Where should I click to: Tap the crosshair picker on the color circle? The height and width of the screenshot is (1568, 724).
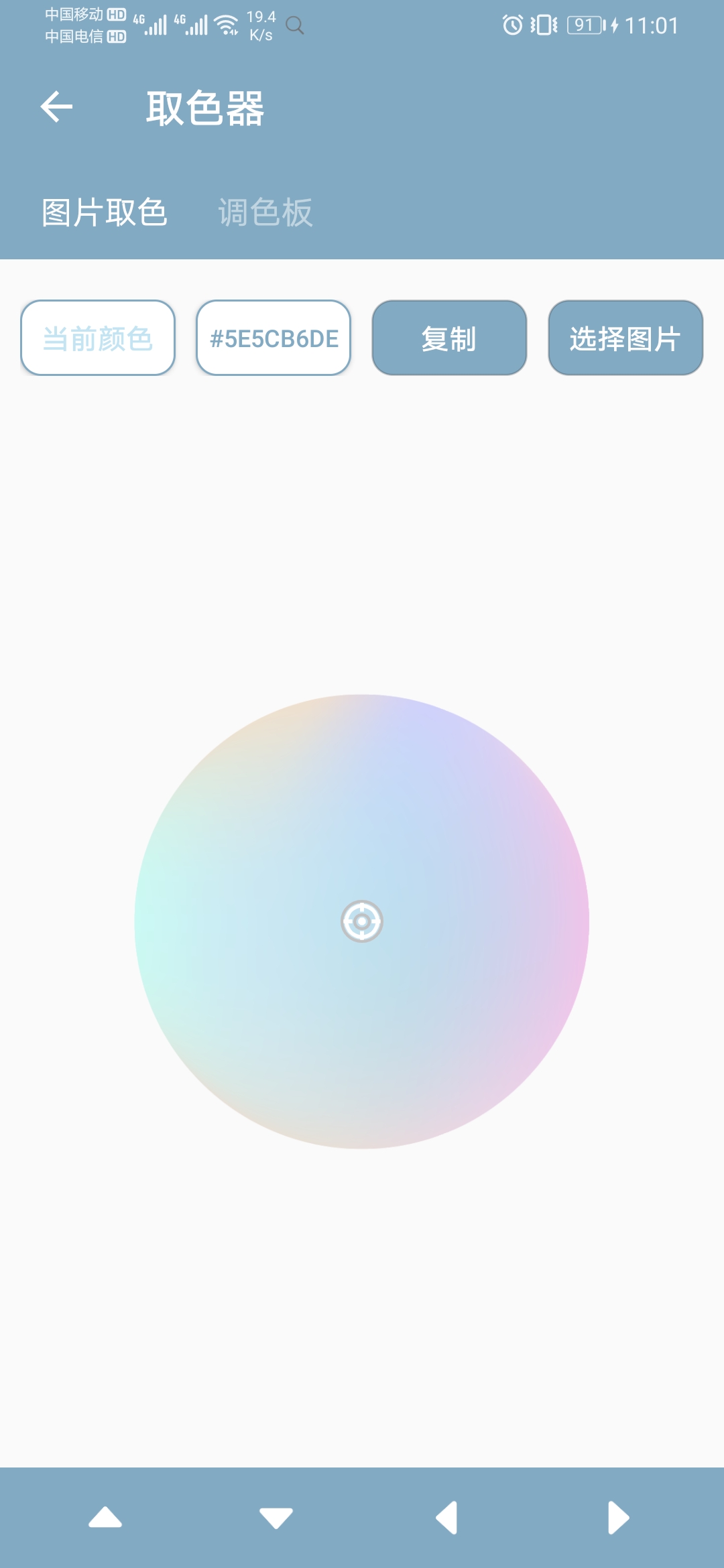[x=362, y=921]
